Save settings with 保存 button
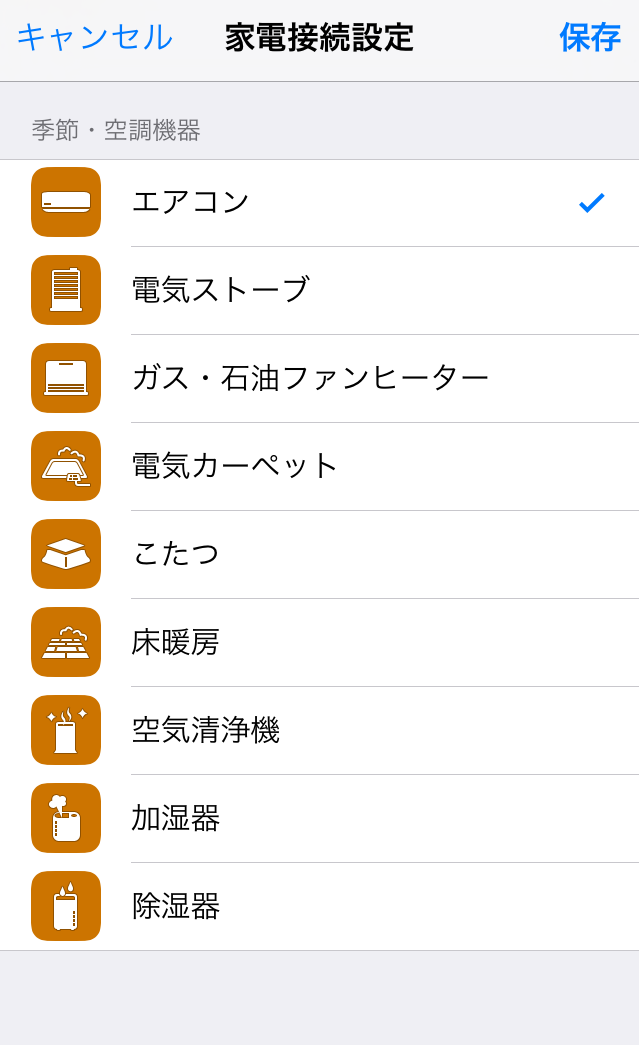Screen dimensions: 639x1045 589,38
